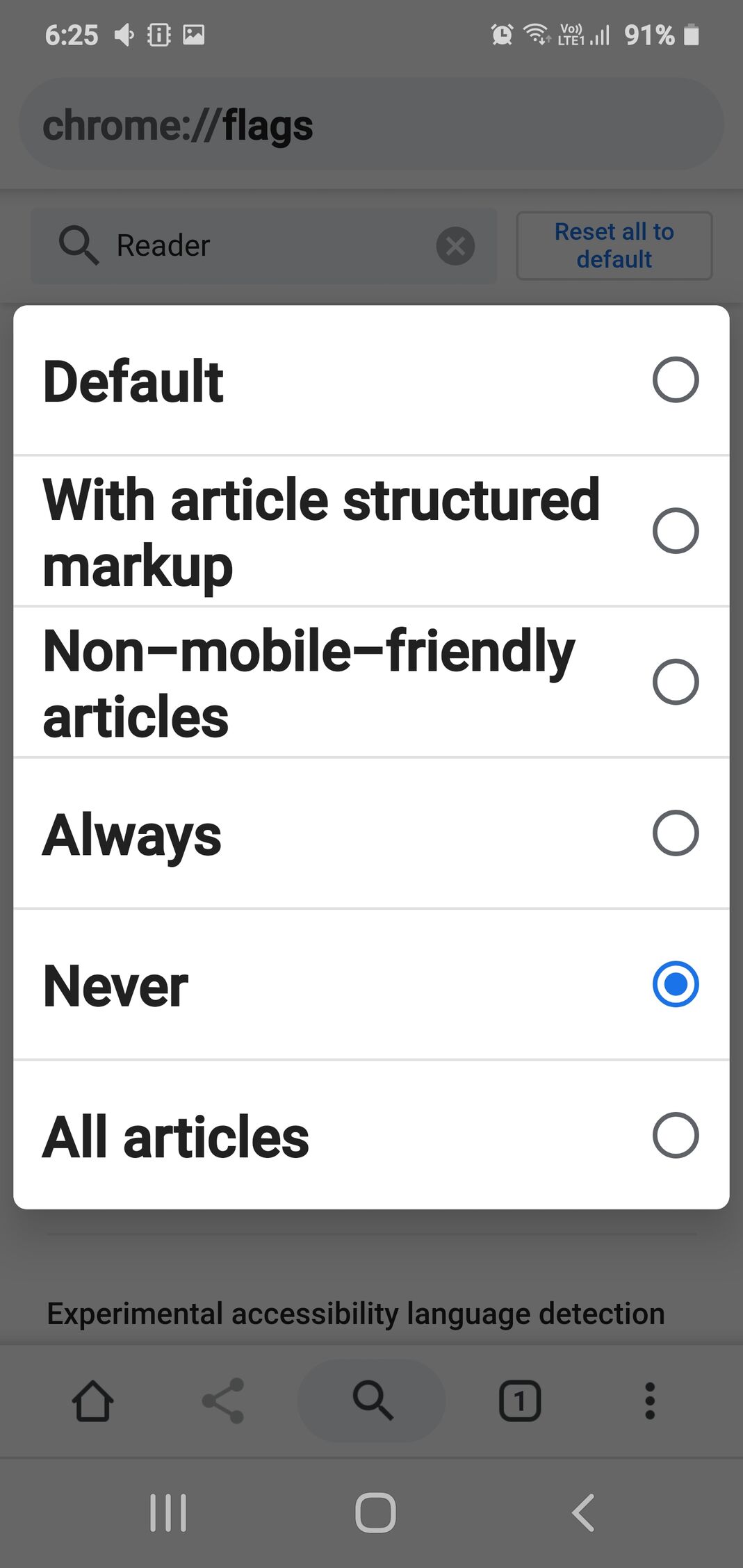Screen dimensions: 743x1568
Task: Go to the system home screen
Action: pos(375,1512)
